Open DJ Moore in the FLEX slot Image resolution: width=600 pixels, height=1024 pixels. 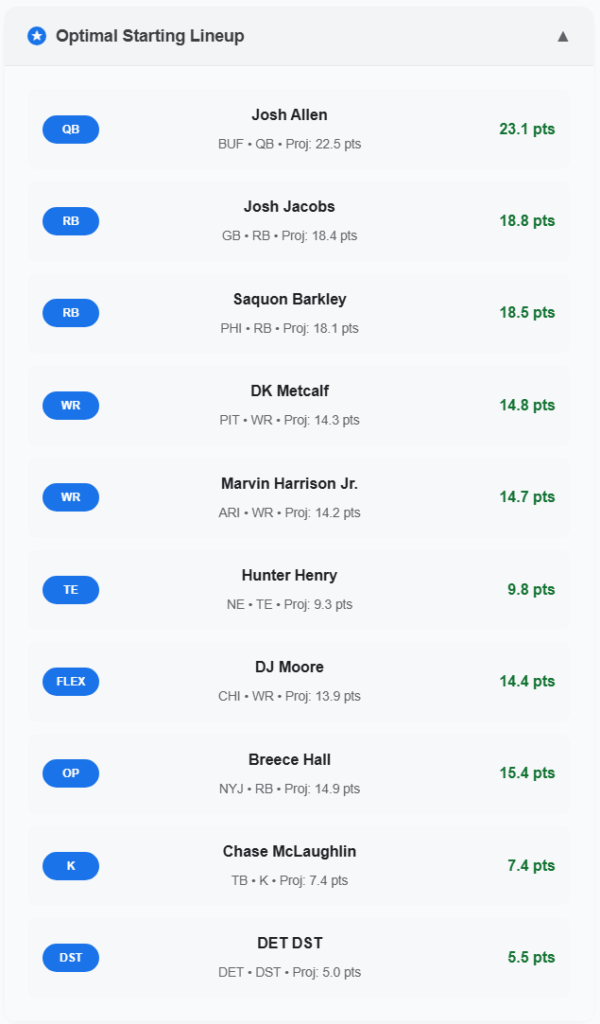point(299,681)
